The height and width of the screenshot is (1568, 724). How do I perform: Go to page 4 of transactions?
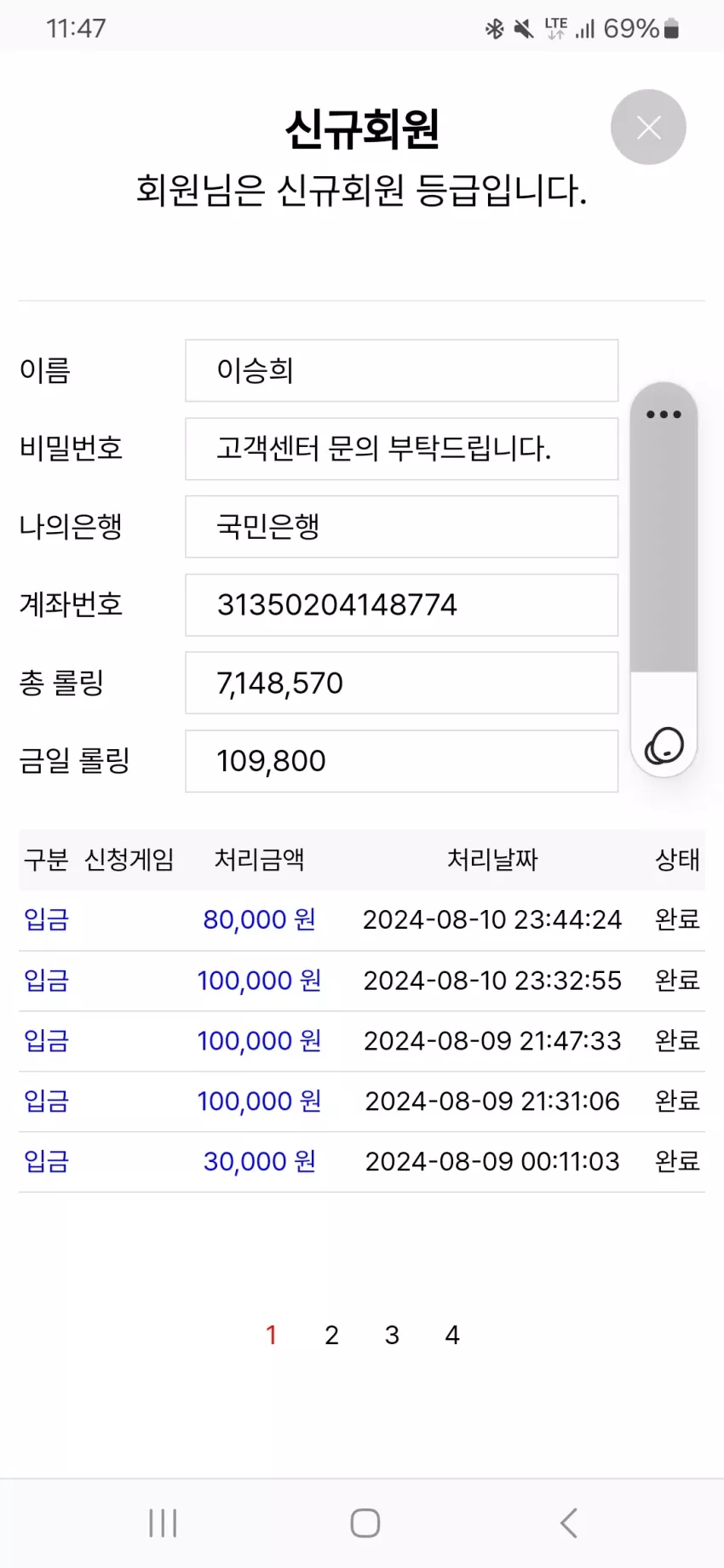point(452,1335)
